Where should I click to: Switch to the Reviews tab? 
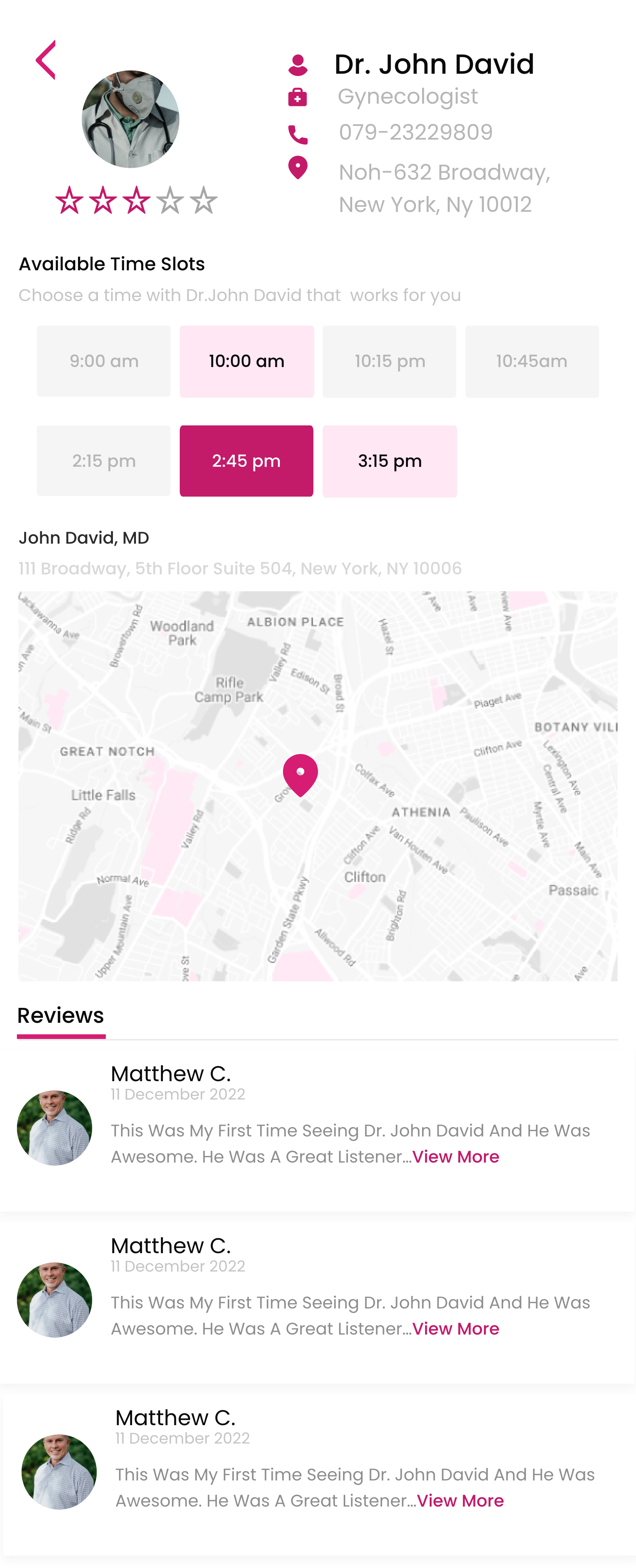pyautogui.click(x=61, y=1016)
